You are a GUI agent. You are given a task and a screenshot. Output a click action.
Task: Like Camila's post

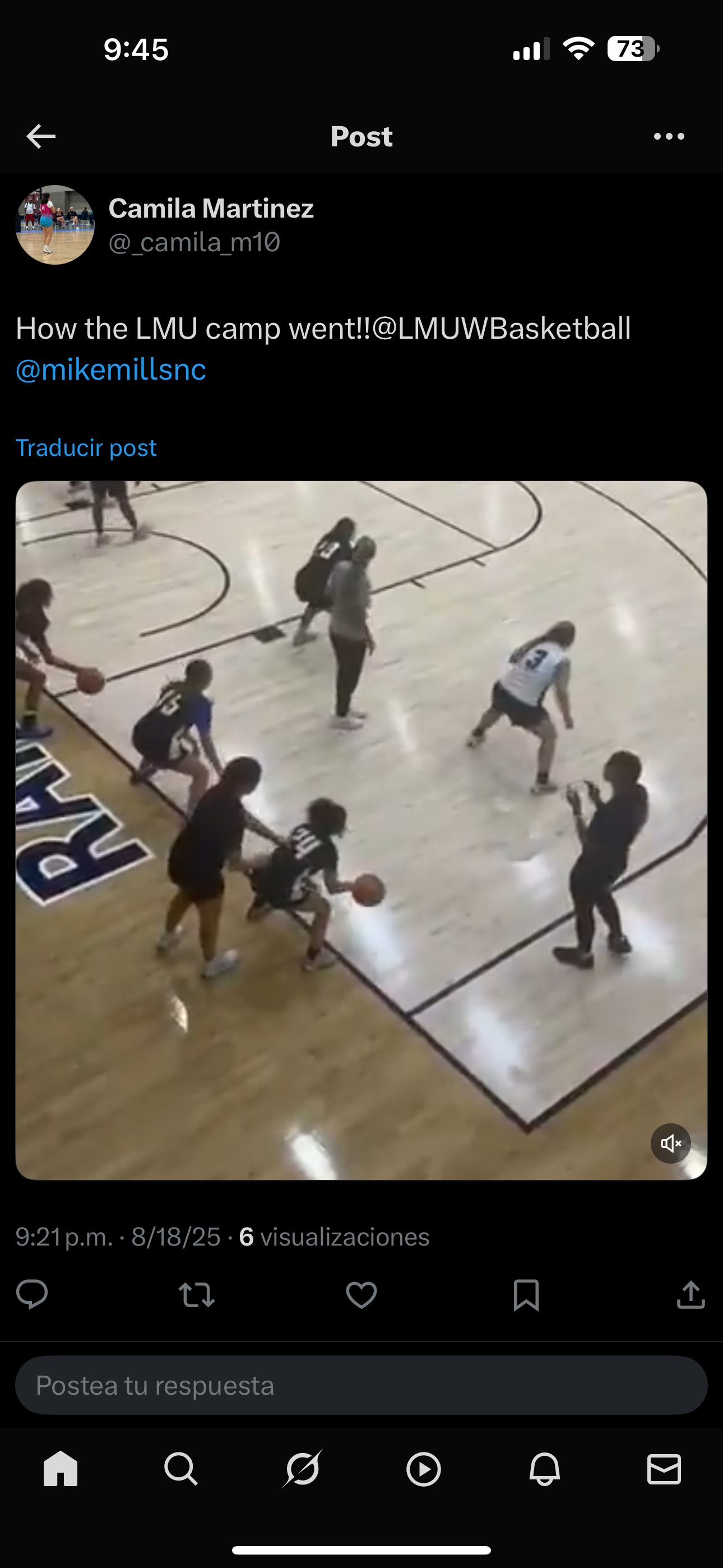[x=361, y=1295]
